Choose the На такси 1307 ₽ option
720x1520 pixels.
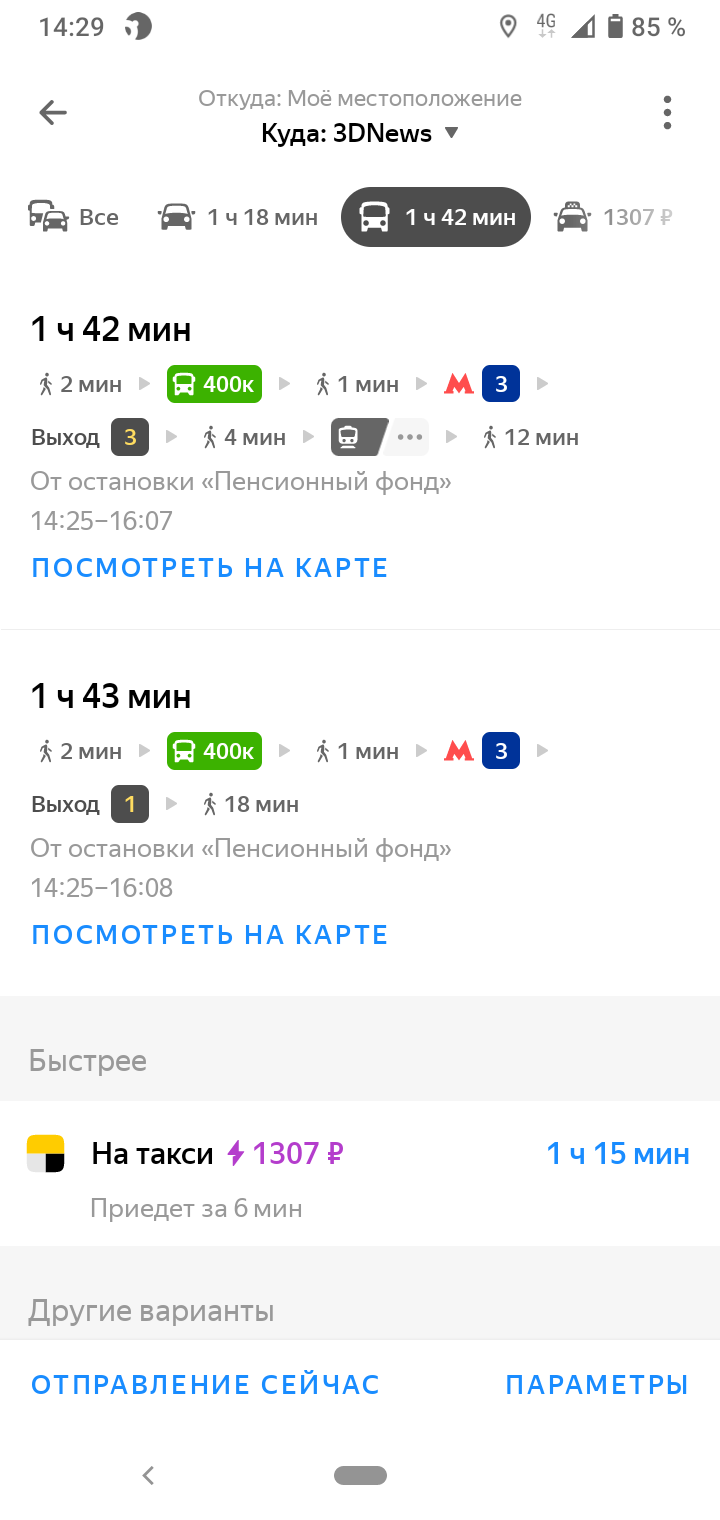(360, 1174)
